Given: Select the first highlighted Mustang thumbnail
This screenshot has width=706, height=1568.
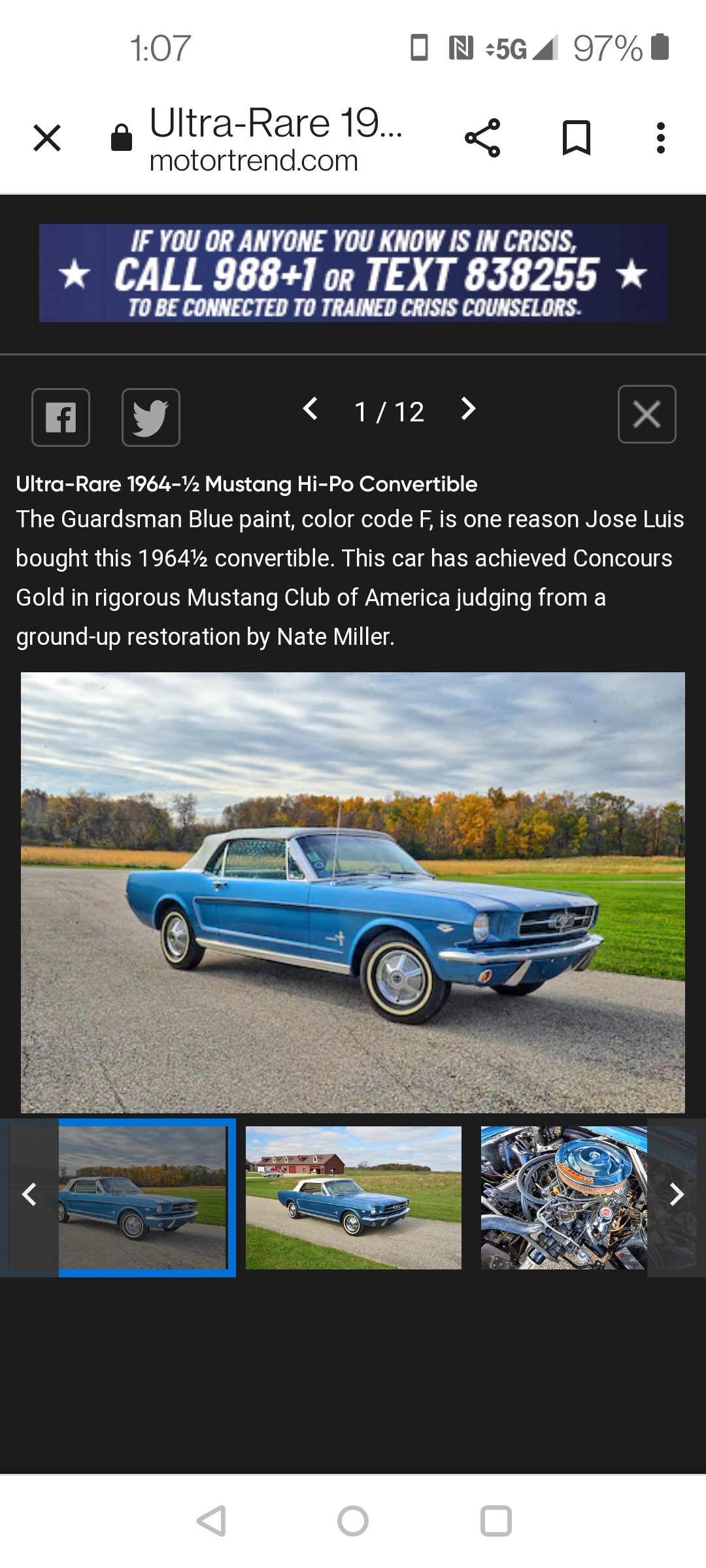Looking at the screenshot, I should [x=144, y=1198].
